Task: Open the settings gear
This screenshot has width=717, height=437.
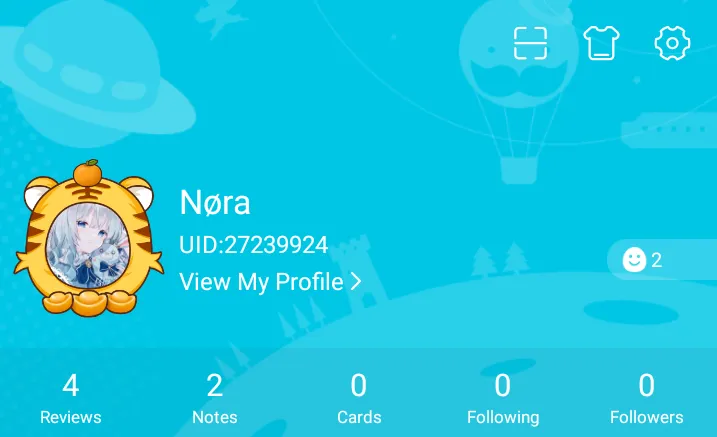Action: point(672,43)
